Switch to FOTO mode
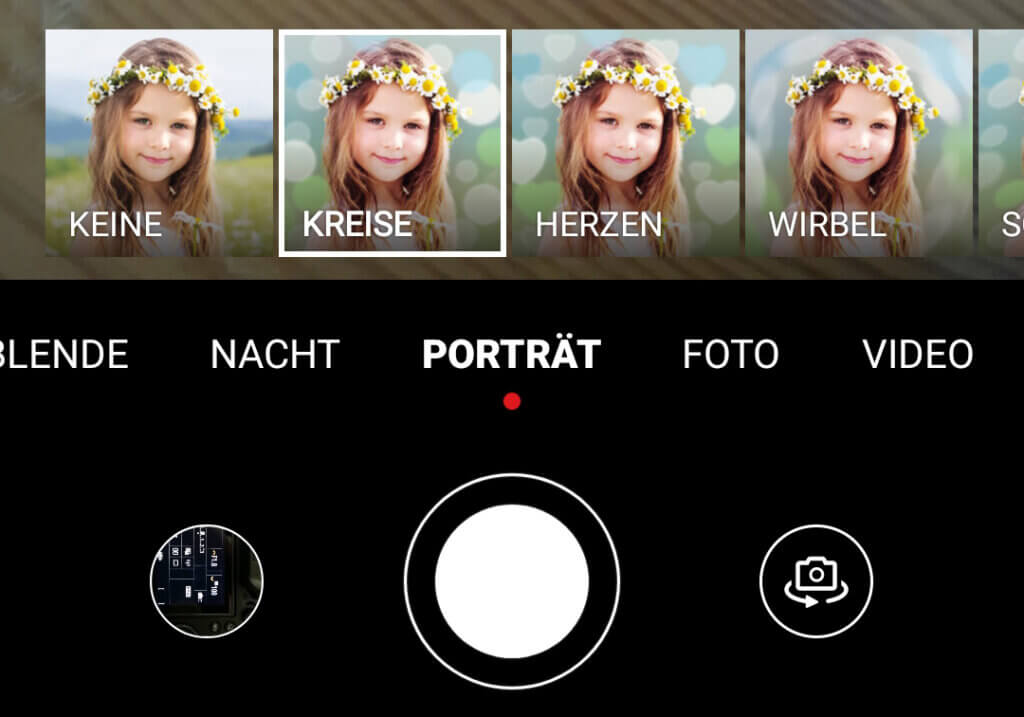Image resolution: width=1024 pixels, height=717 pixels. [730, 354]
